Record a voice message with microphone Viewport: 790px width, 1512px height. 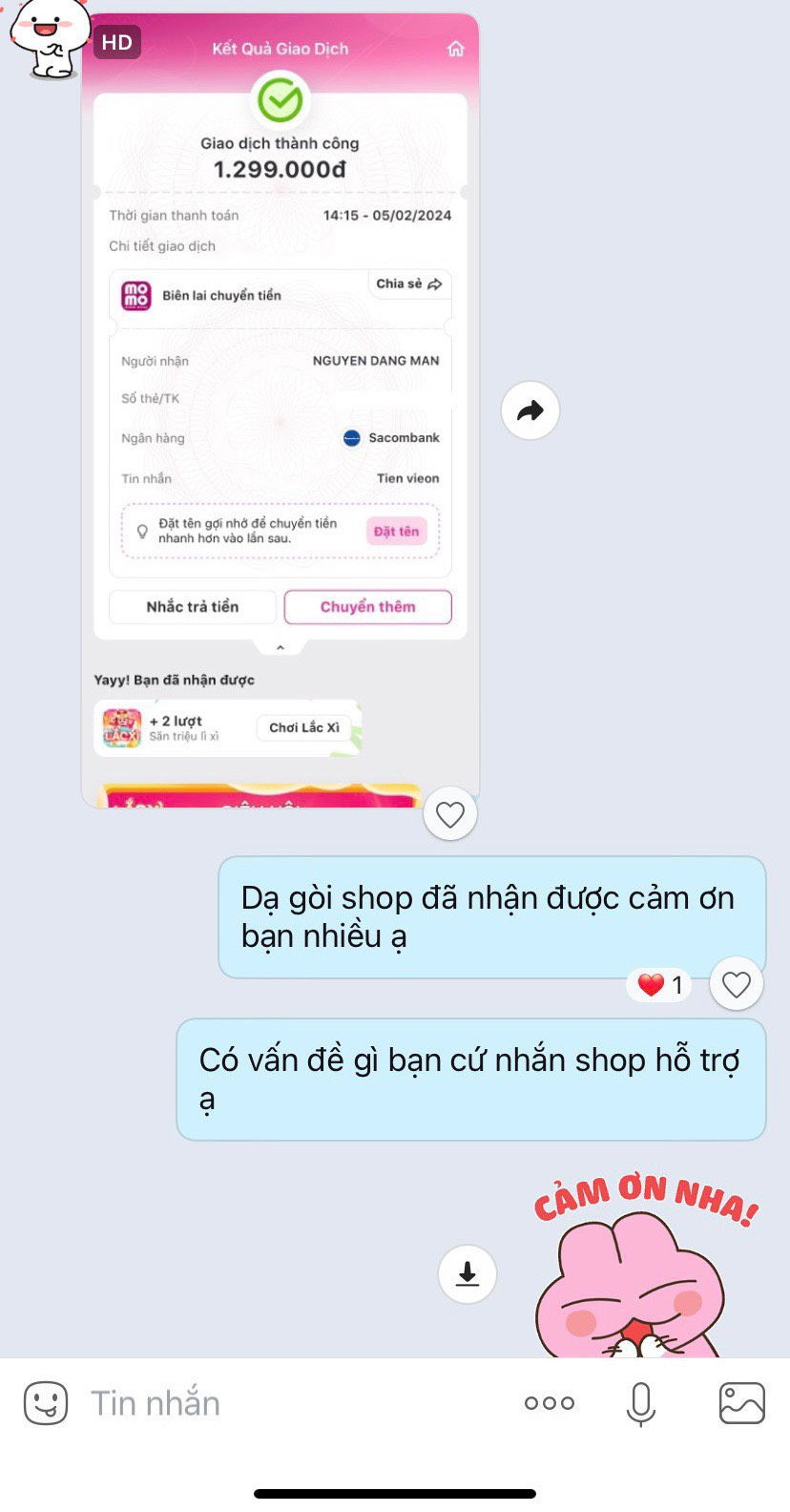641,1403
